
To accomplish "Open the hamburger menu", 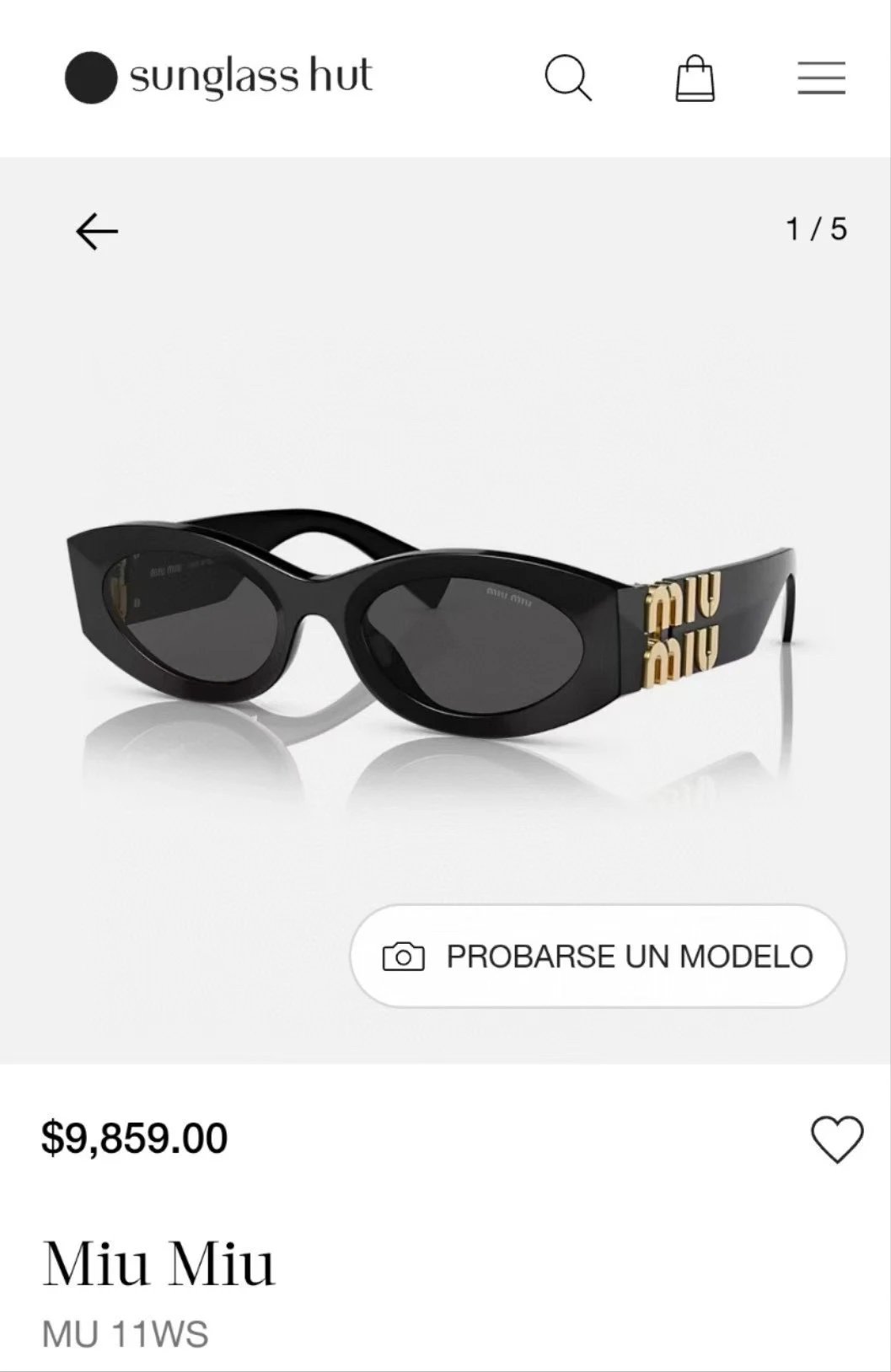I will tap(821, 78).
